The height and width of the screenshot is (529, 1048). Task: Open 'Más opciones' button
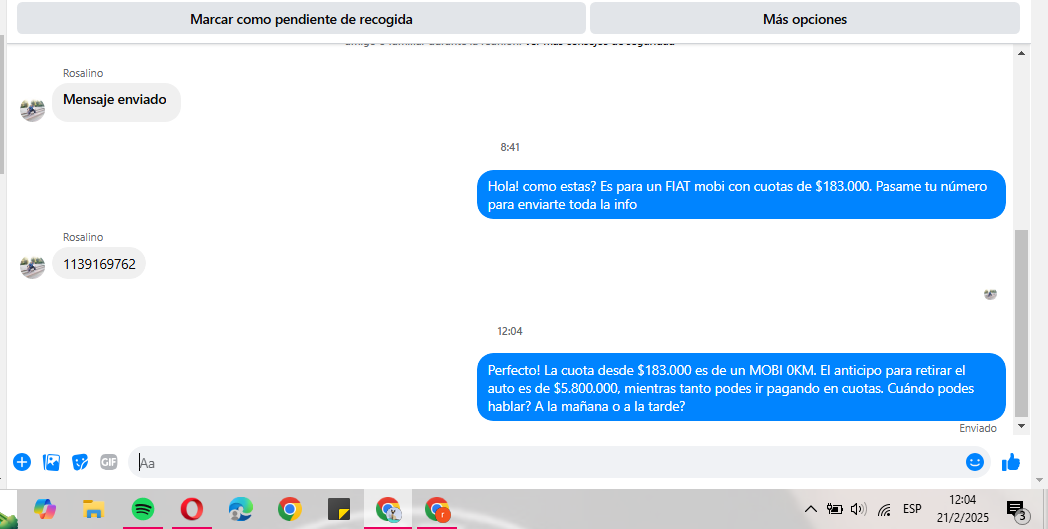[804, 19]
